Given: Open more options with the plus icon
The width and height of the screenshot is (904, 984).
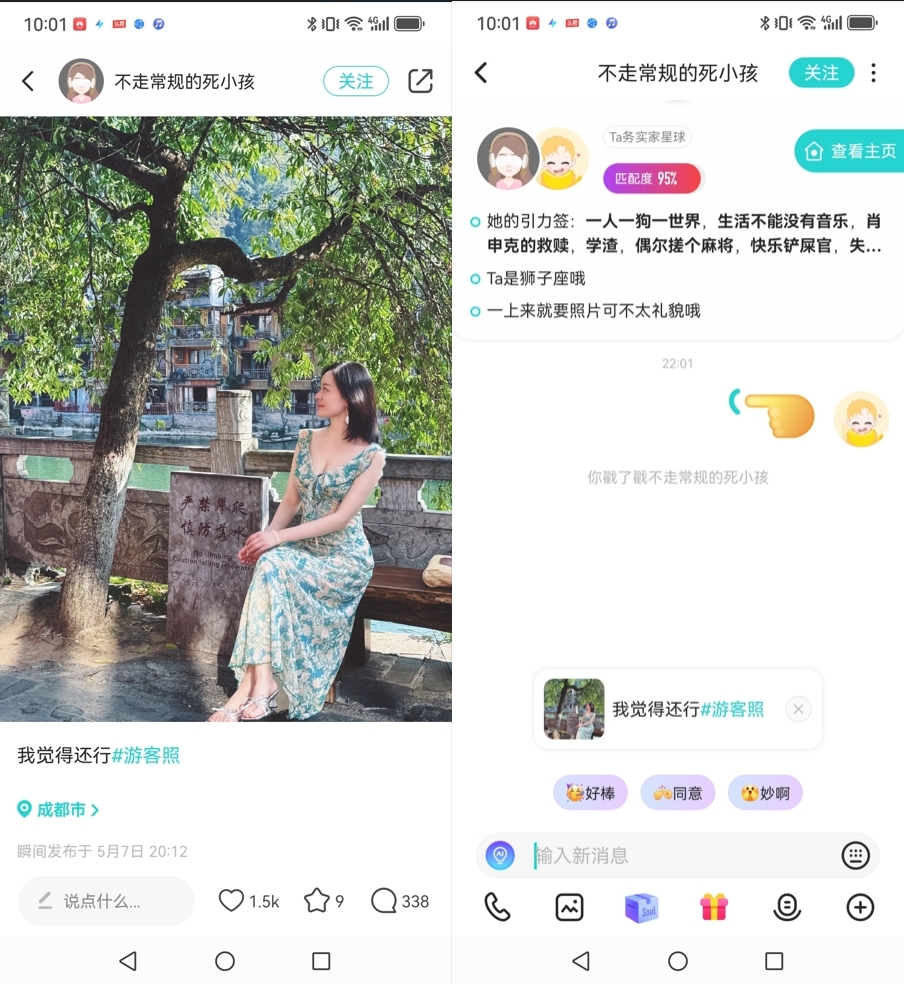Looking at the screenshot, I should pyautogui.click(x=860, y=907).
